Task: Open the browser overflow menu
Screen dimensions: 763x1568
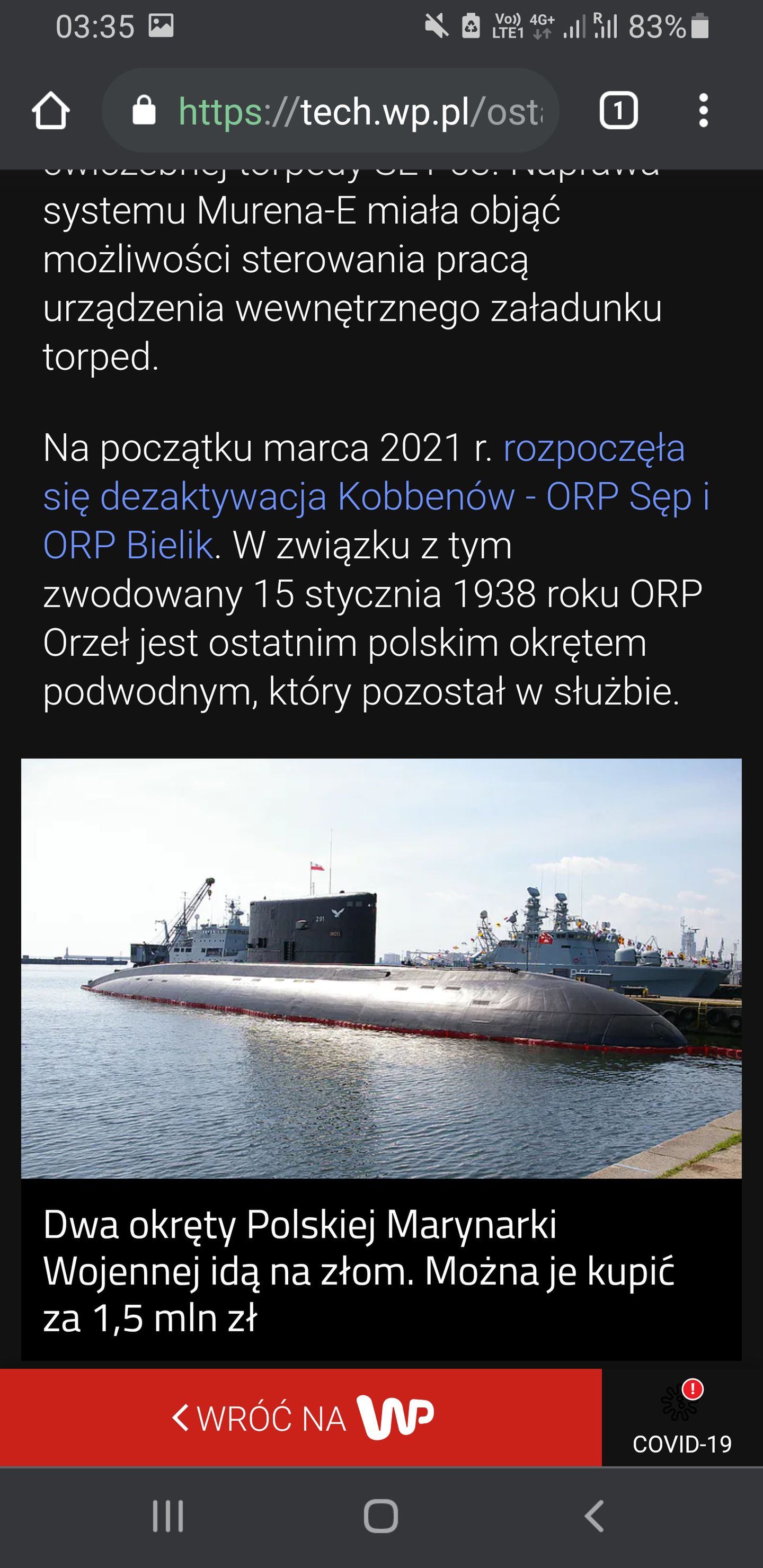Action: 703,111
